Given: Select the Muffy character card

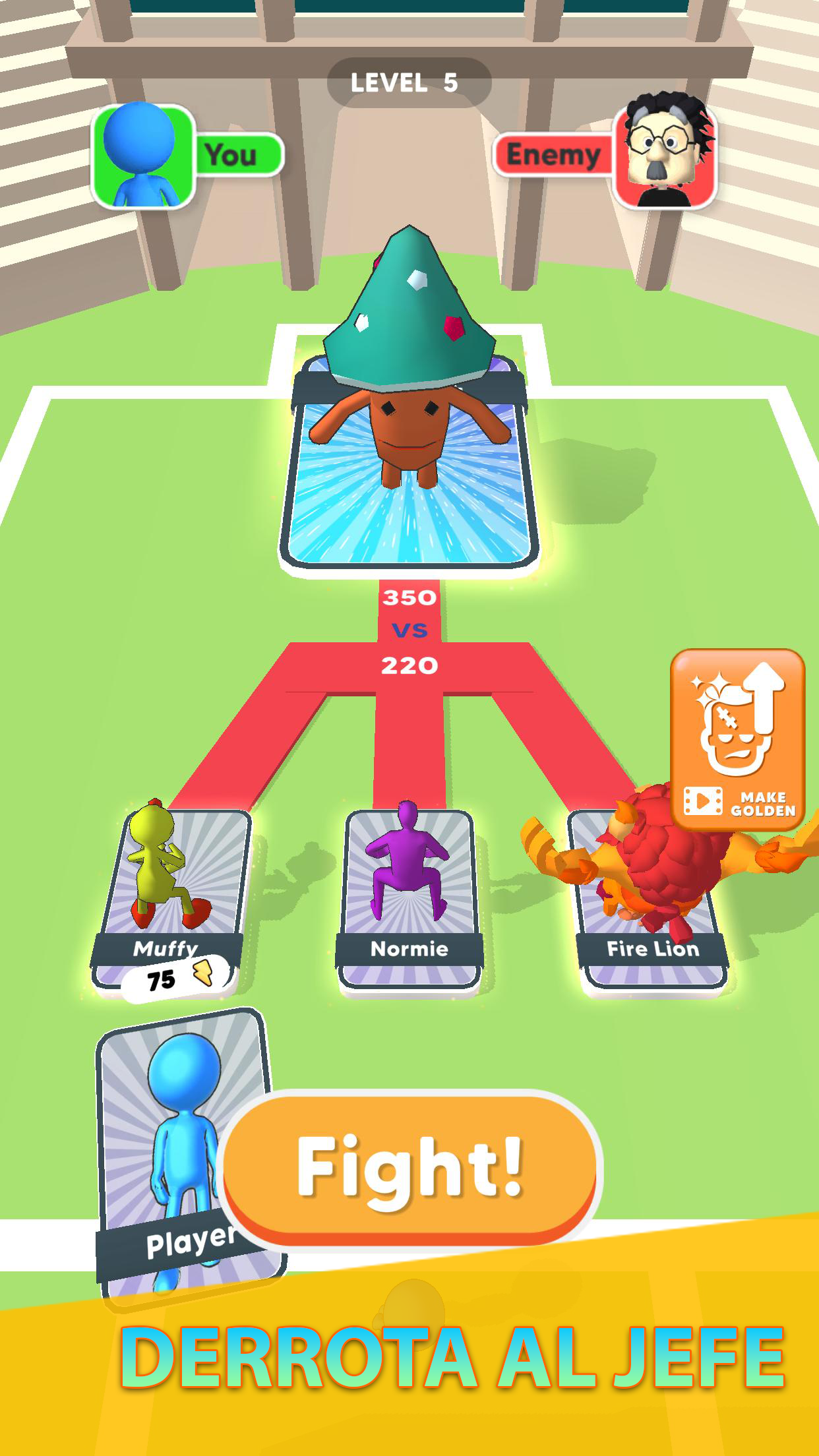Looking at the screenshot, I should pos(170,897).
